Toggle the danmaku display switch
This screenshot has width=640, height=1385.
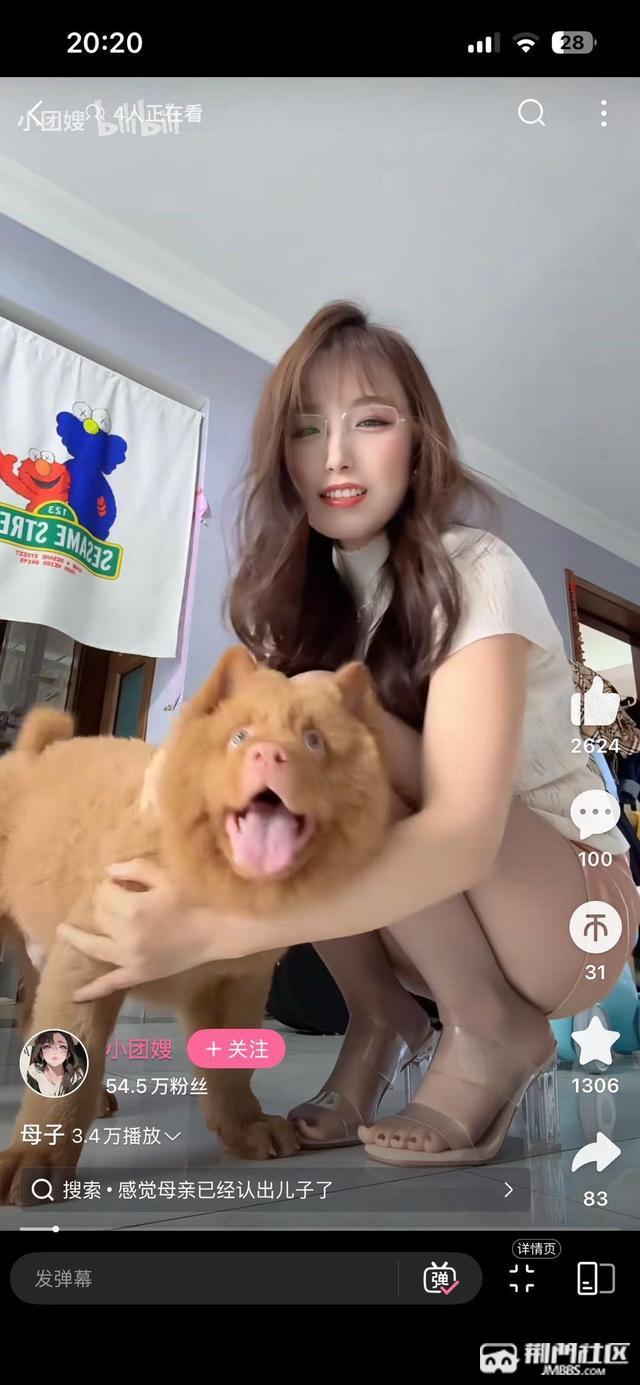(440, 1278)
